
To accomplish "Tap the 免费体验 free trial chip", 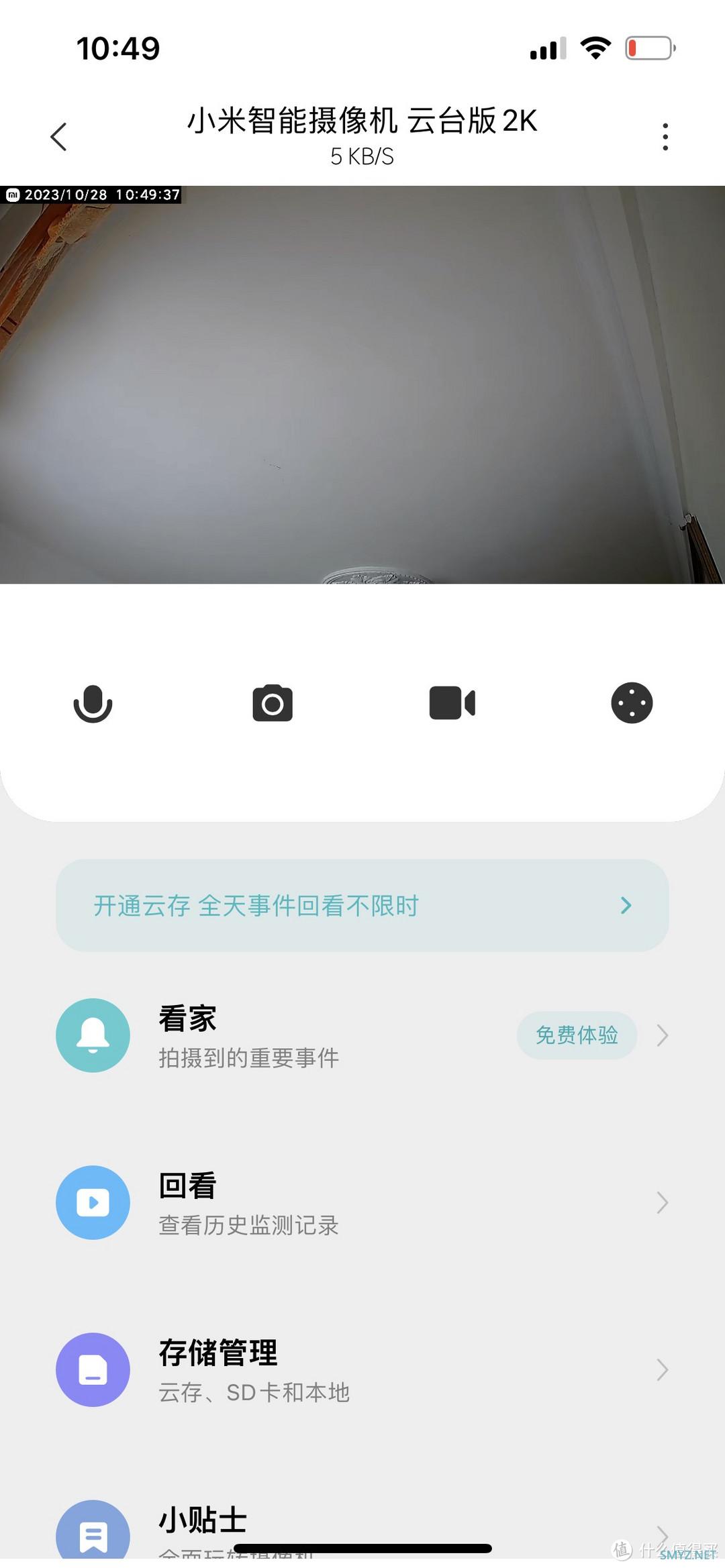I will click(x=577, y=1035).
